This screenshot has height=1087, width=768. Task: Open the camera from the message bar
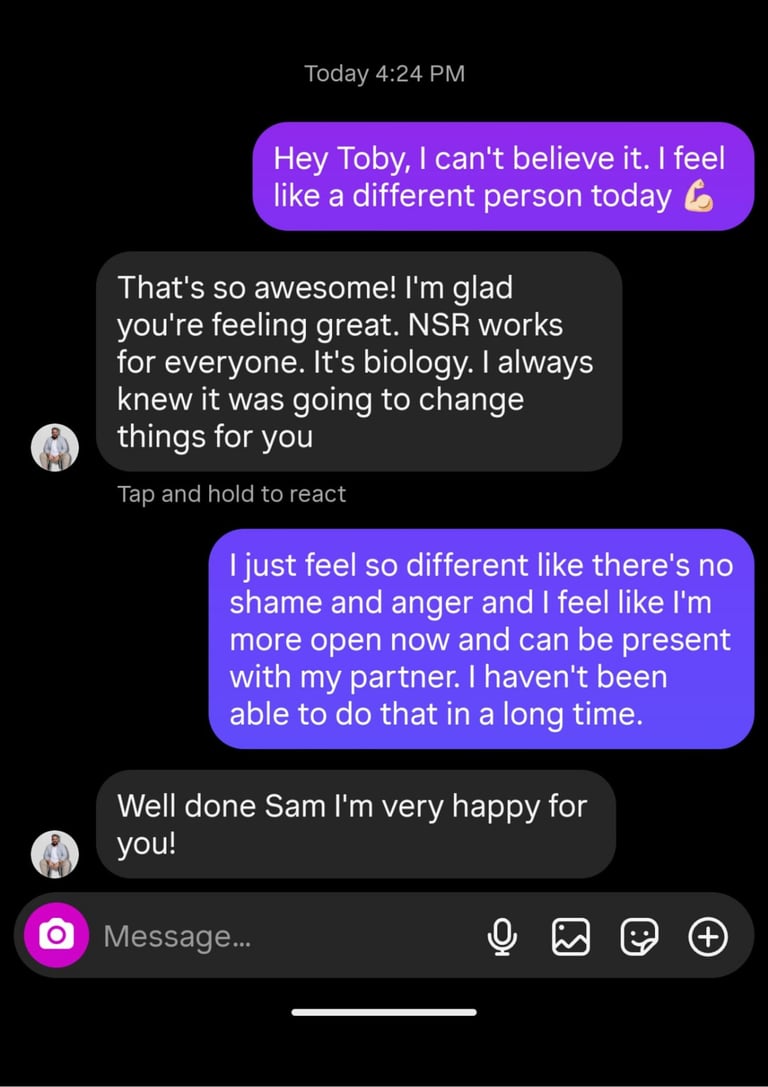(x=57, y=936)
